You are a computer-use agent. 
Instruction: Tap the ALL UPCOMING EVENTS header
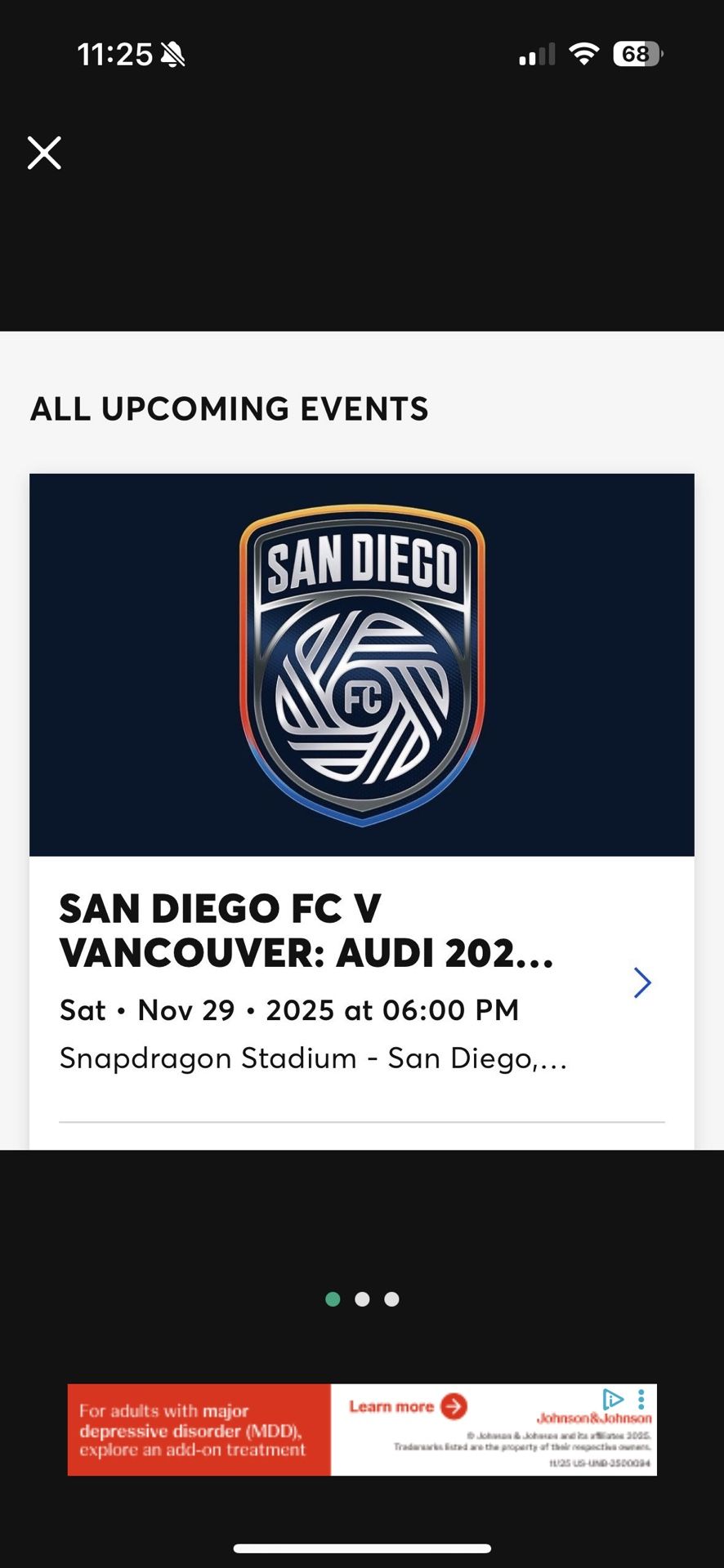[230, 408]
